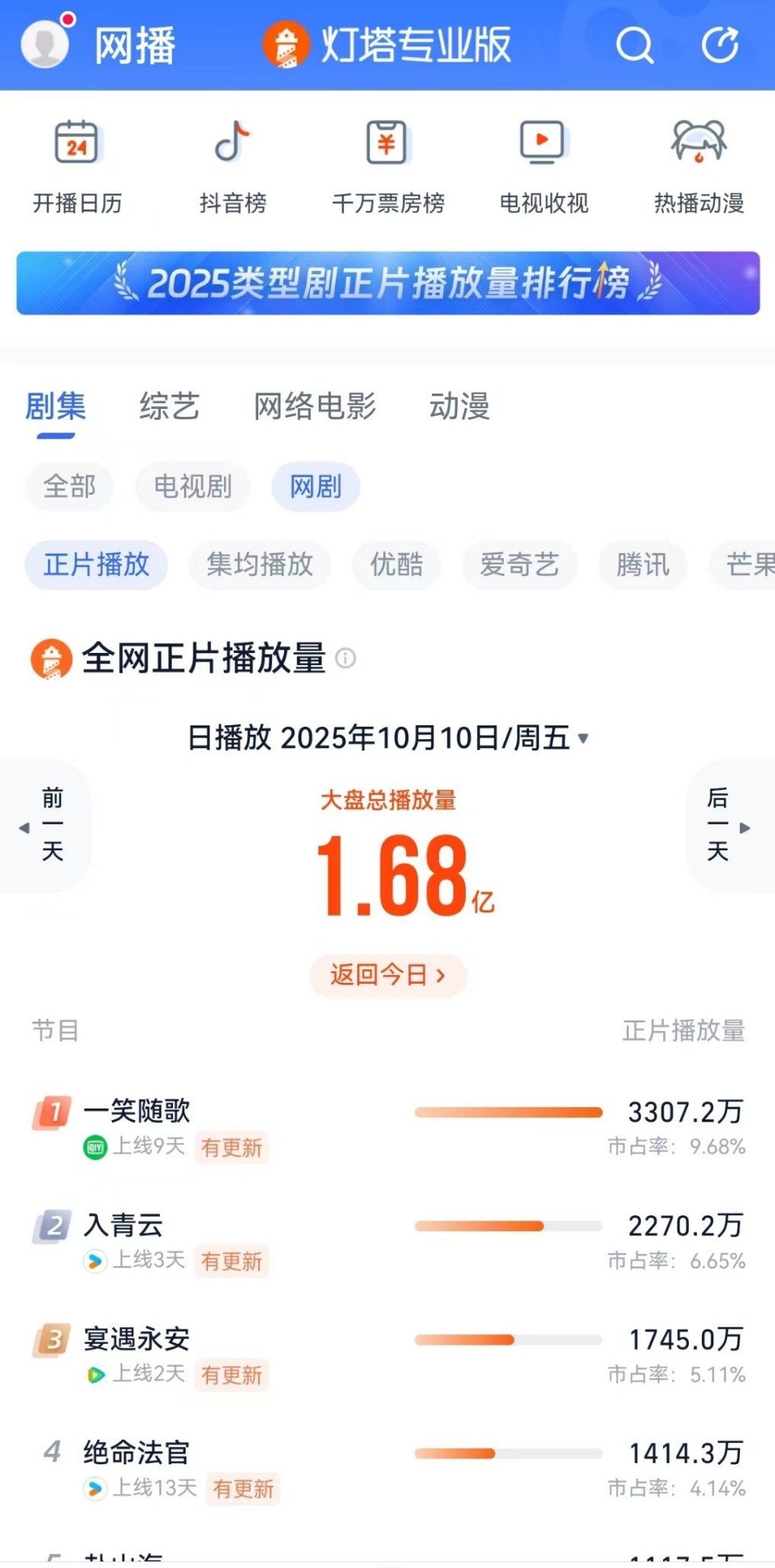Tap 返回今日 button

click(x=388, y=974)
